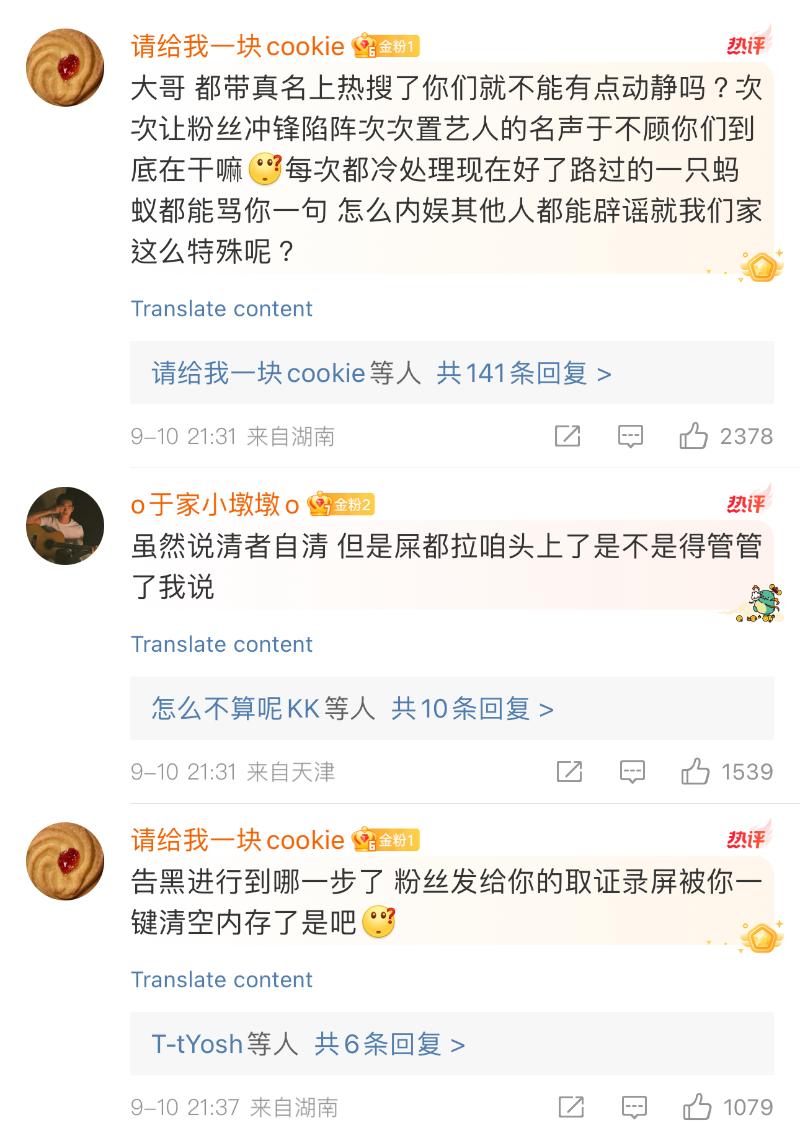Reply to o于家小墩墩o's comment

[630, 771]
